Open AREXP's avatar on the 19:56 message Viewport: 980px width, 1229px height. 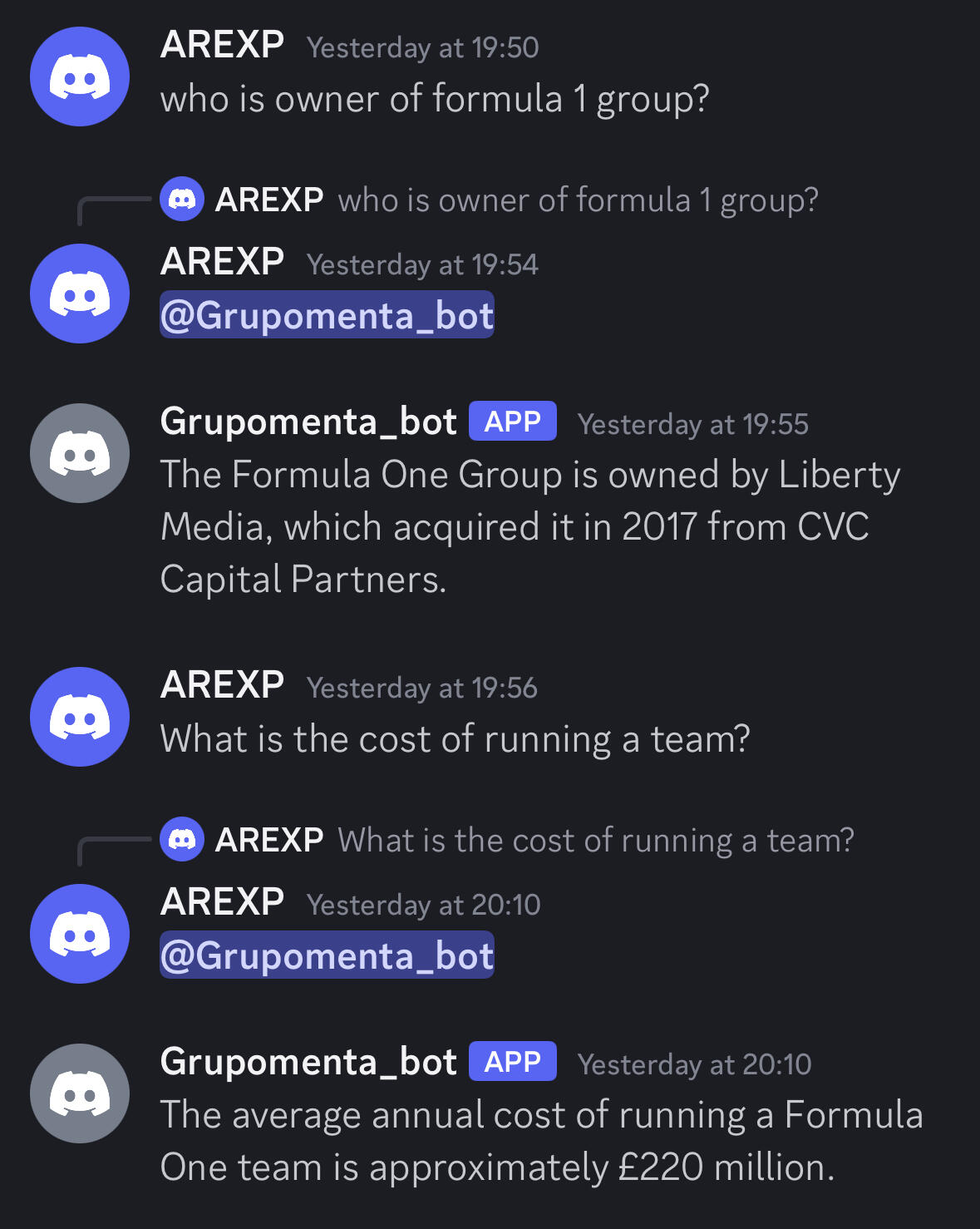[x=80, y=717]
